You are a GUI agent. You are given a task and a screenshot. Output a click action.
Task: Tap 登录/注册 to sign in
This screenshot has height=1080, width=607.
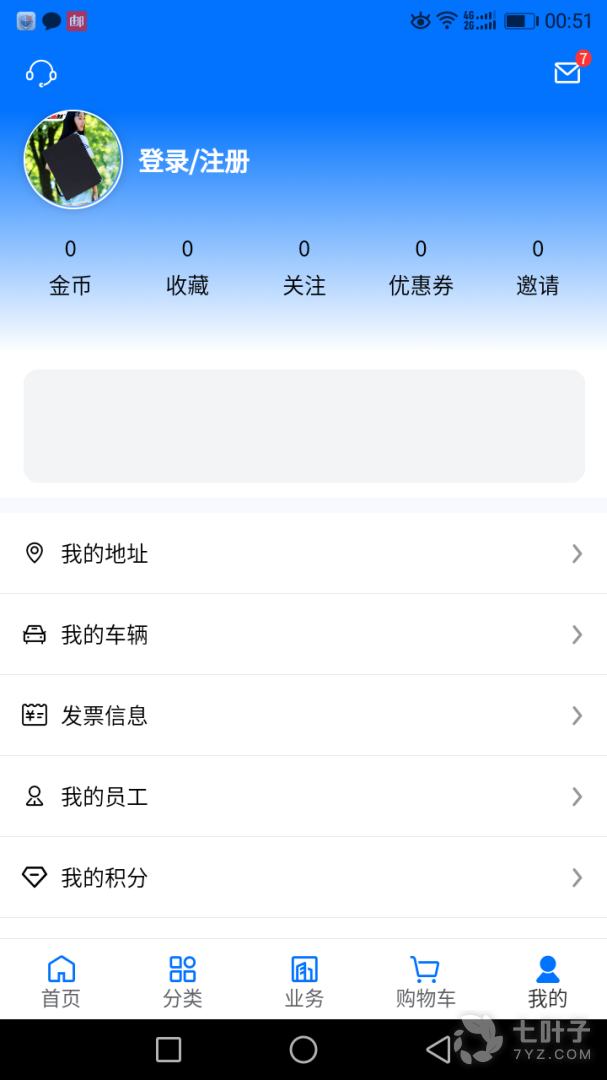pyautogui.click(x=194, y=161)
